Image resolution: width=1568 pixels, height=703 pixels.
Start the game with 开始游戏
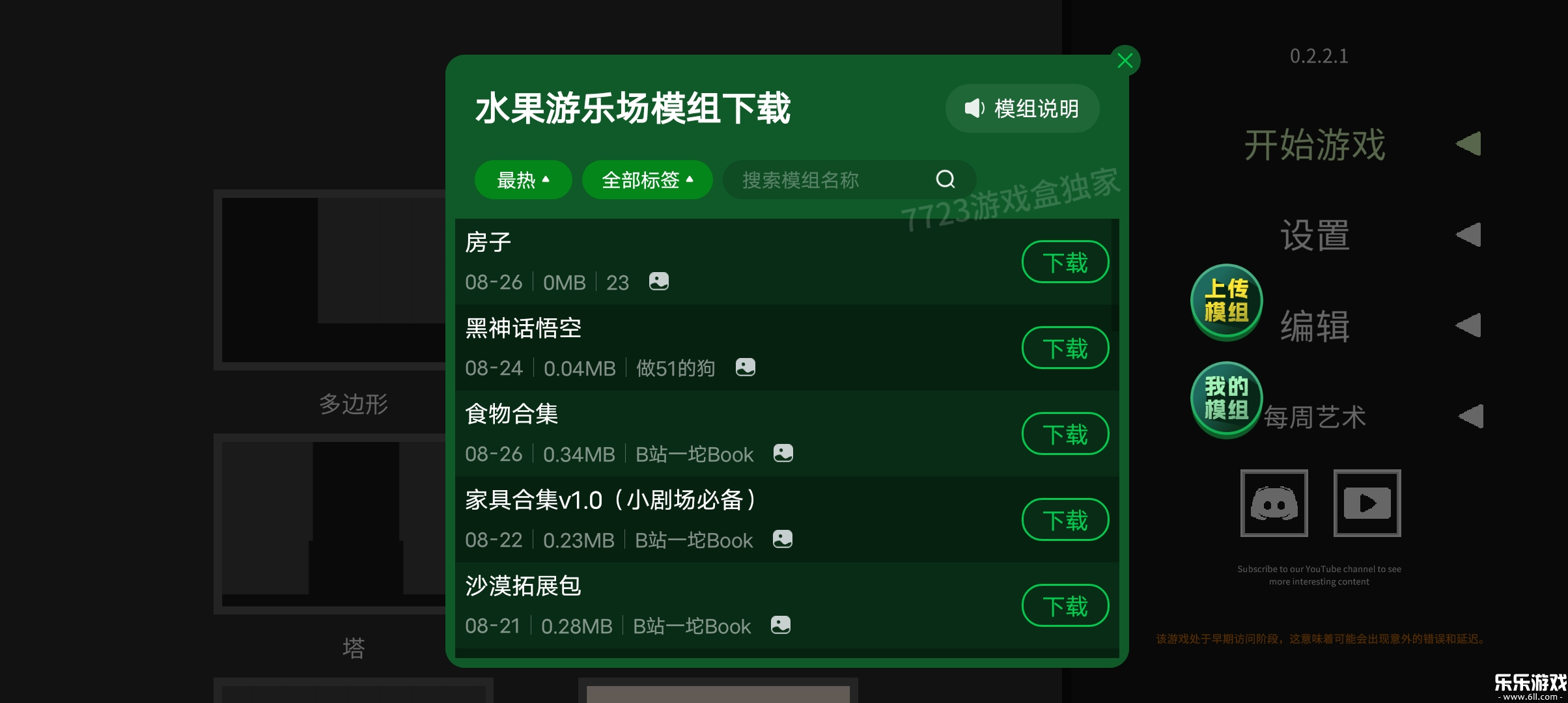(1315, 145)
